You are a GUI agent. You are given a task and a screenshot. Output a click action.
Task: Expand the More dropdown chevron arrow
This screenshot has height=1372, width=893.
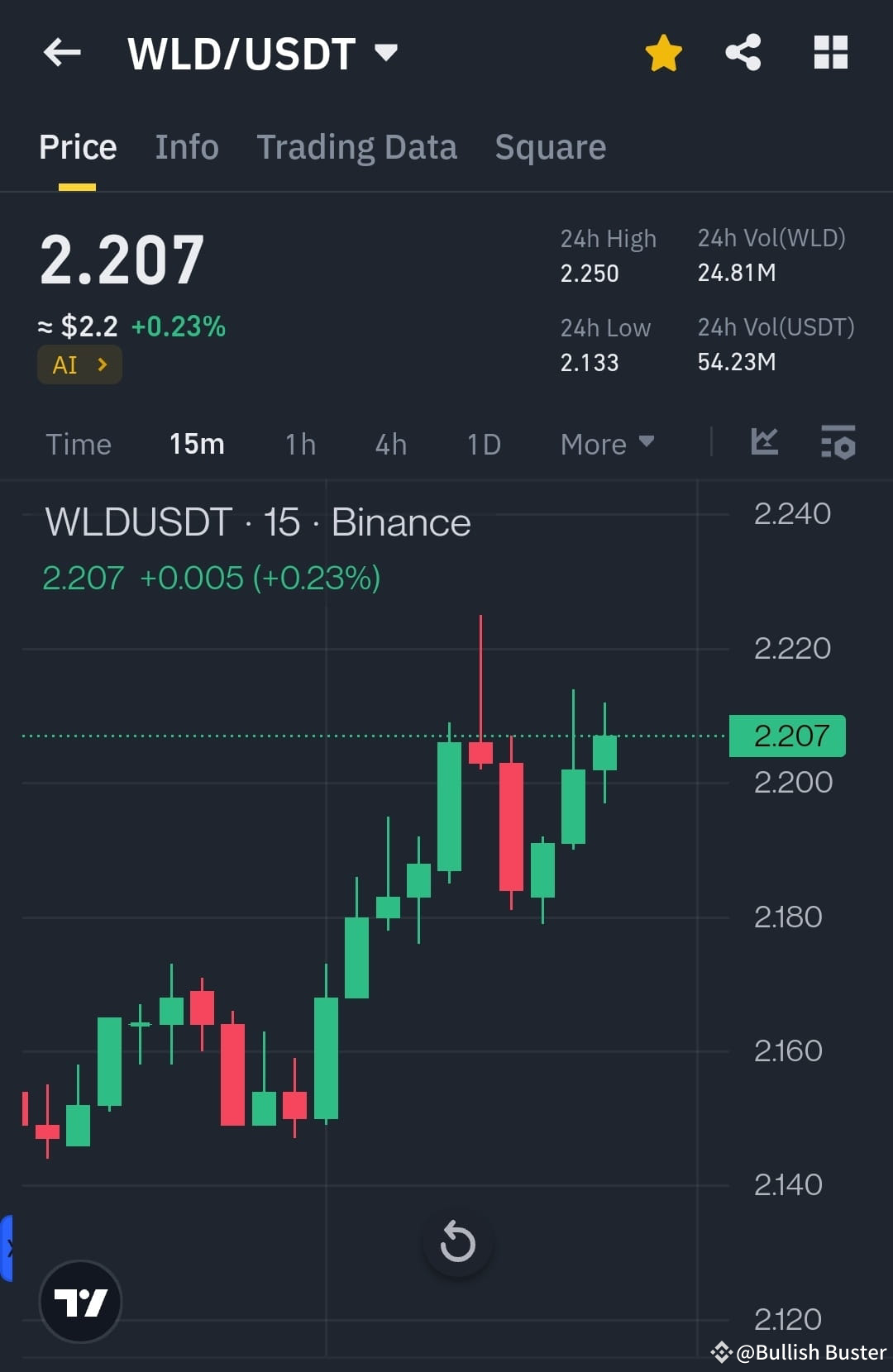point(647,444)
